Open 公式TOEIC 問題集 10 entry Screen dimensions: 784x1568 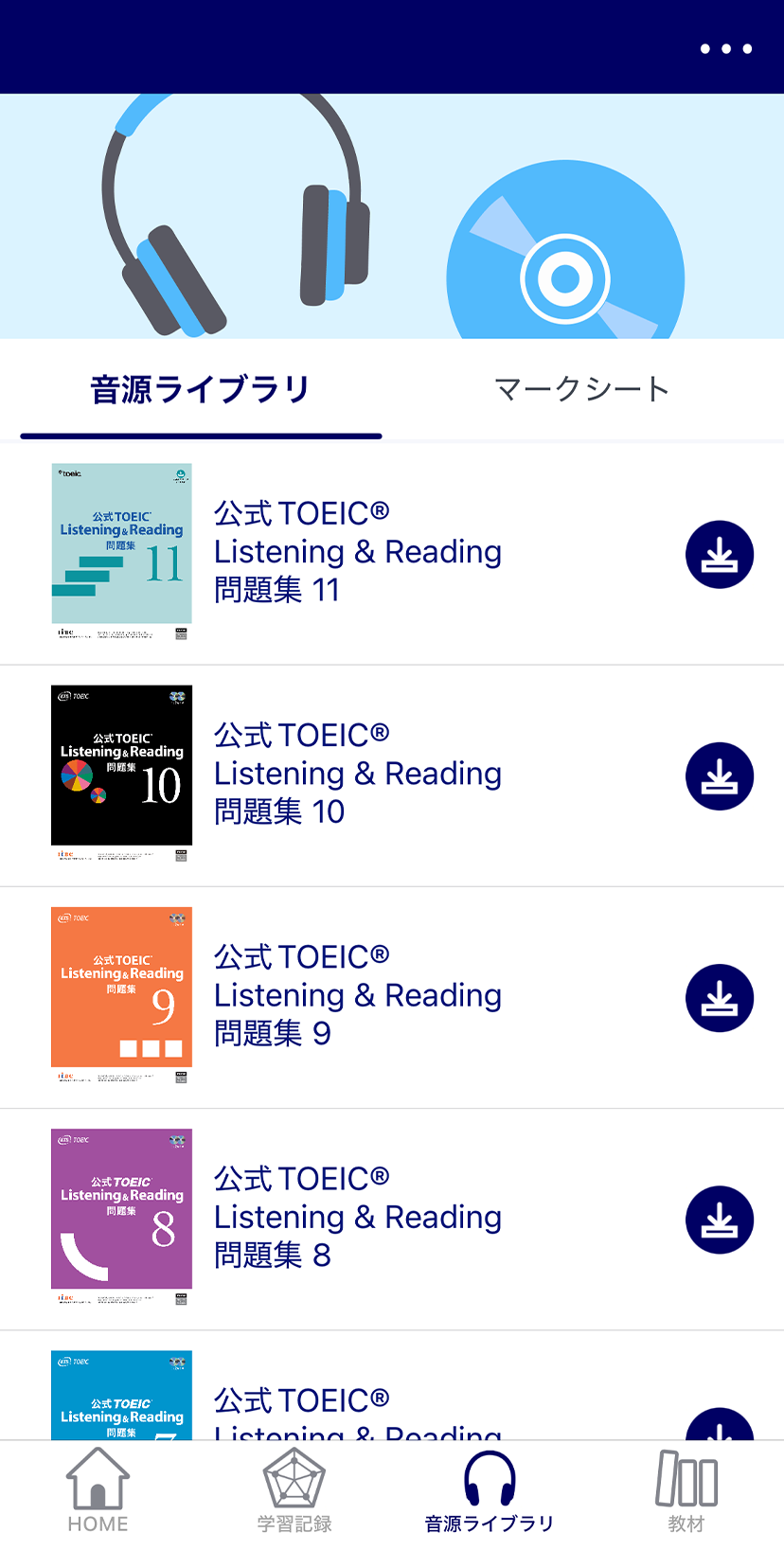click(x=357, y=774)
